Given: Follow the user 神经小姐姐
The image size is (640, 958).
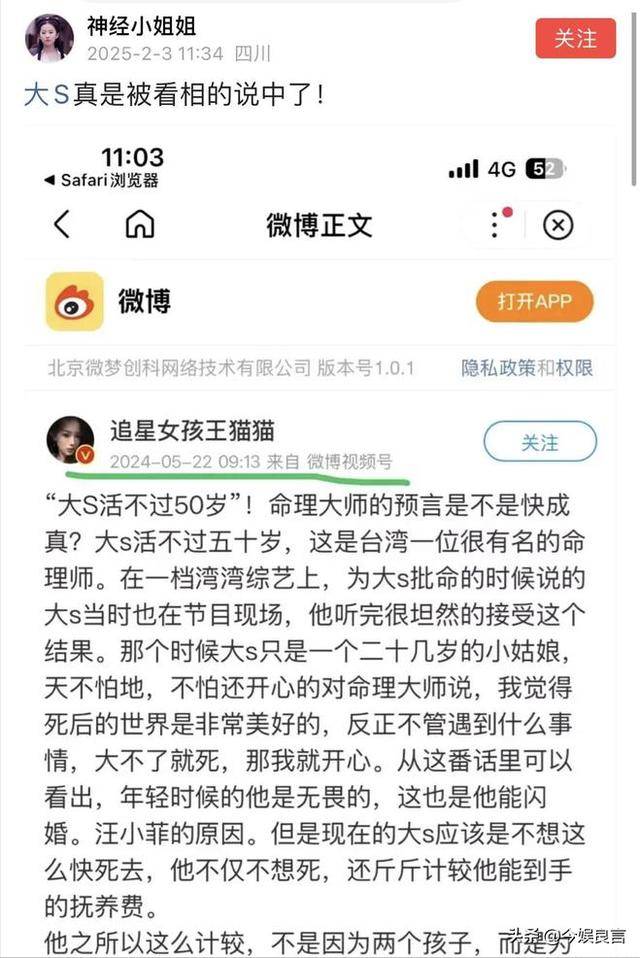Looking at the screenshot, I should [575, 38].
